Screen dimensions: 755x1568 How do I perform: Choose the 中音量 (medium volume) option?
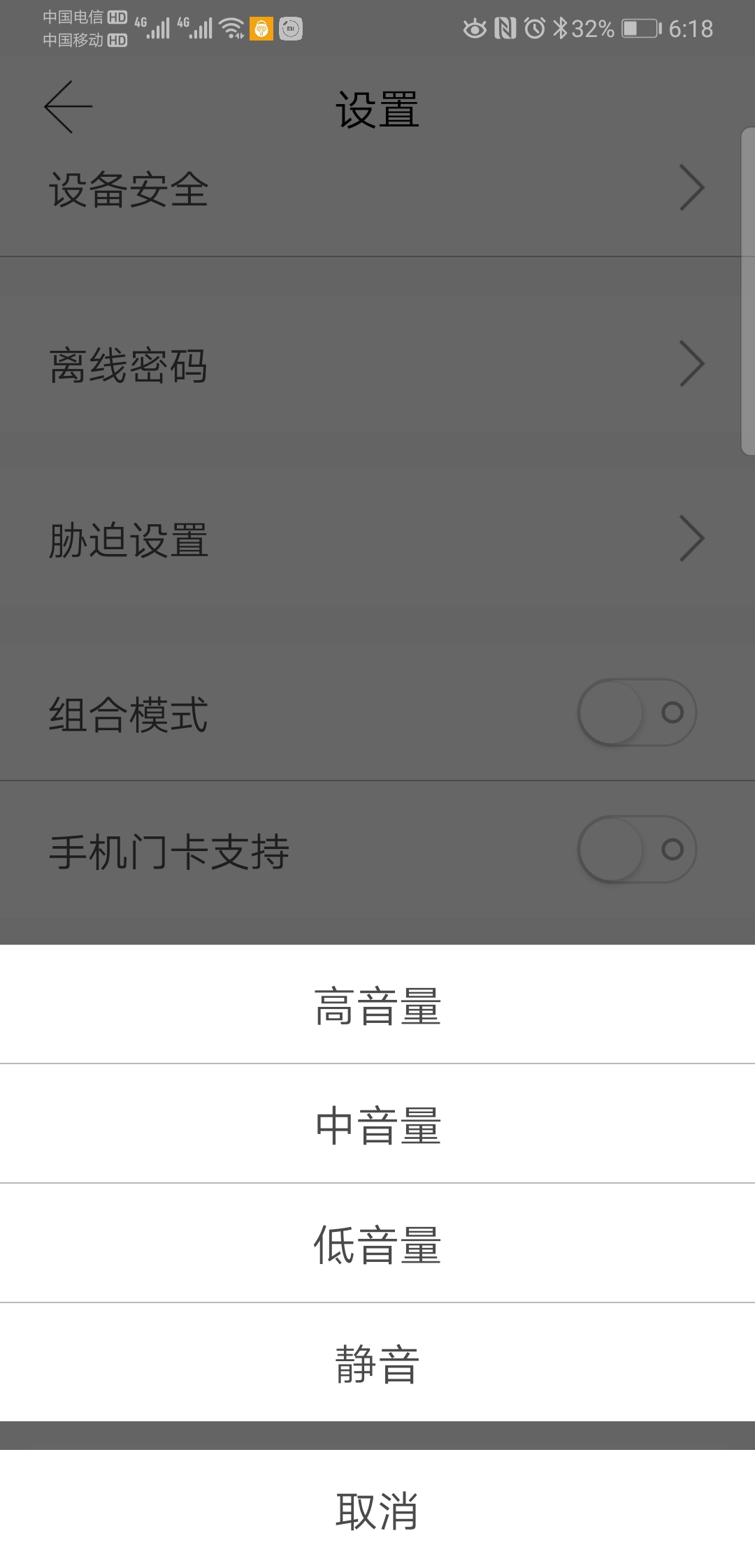377,1124
